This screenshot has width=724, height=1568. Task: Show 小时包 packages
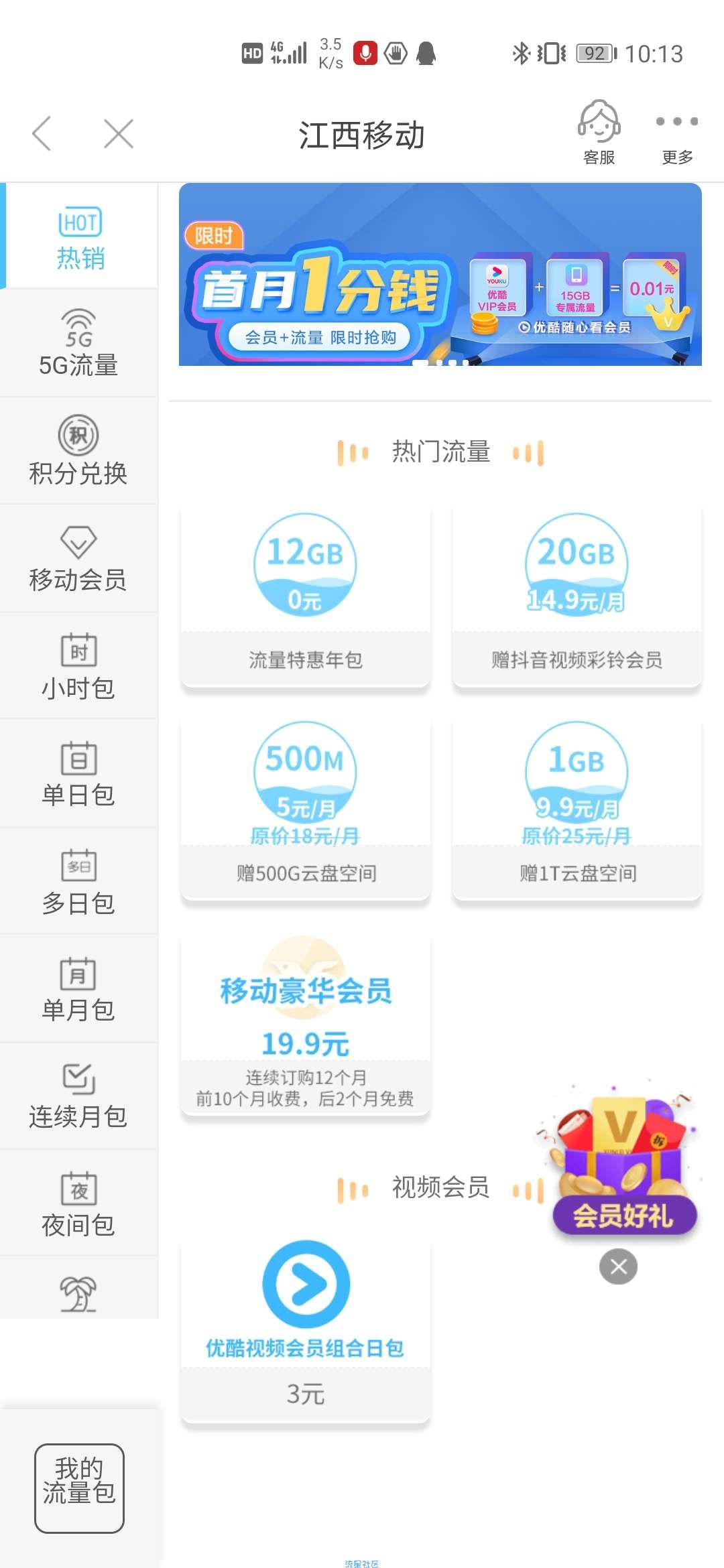pyautogui.click(x=78, y=666)
